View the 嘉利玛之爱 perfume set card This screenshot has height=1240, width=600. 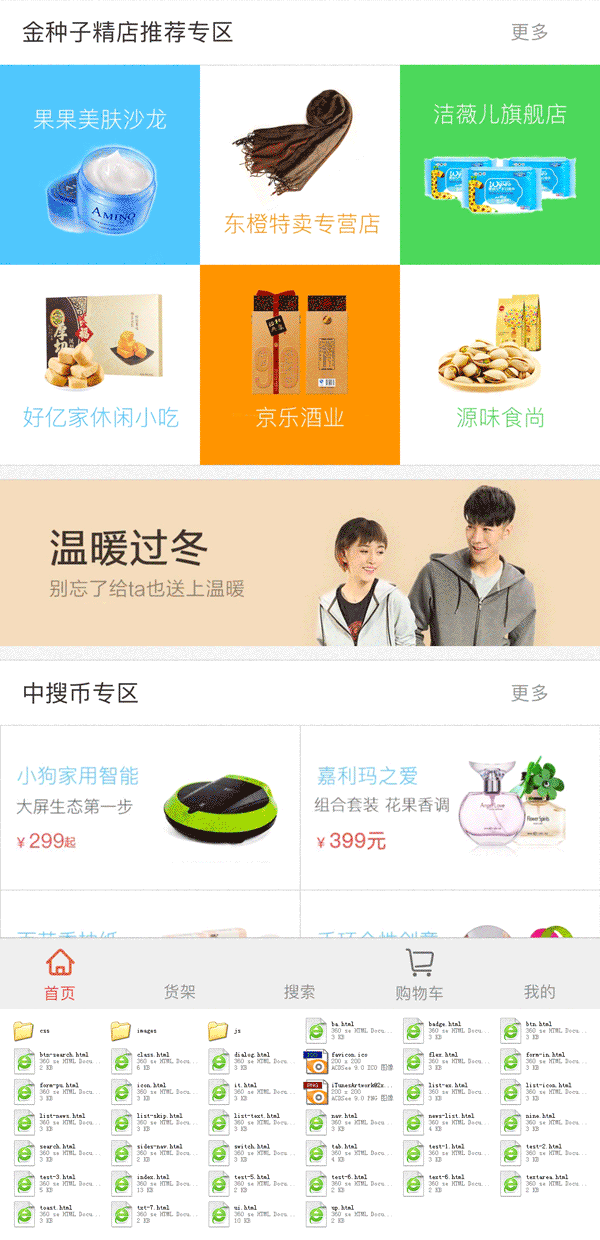coord(450,808)
